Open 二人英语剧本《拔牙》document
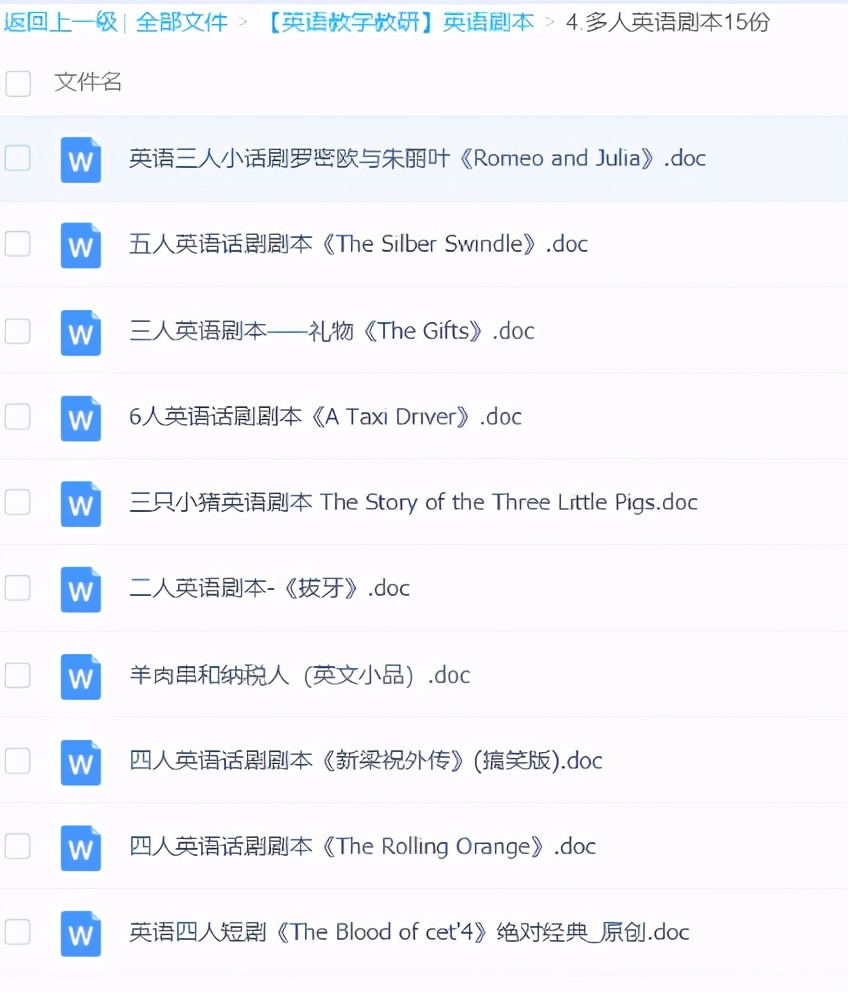 269,588
